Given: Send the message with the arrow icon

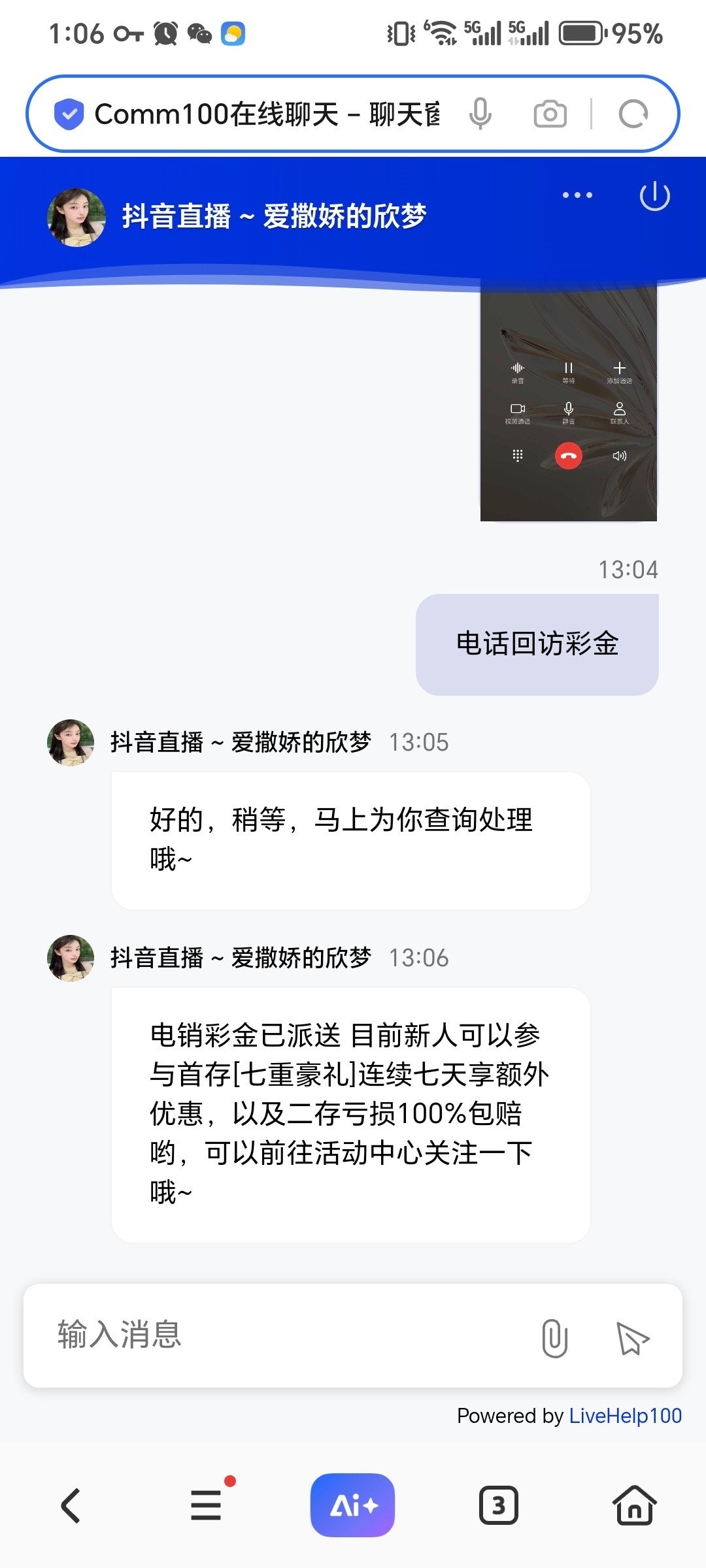Looking at the screenshot, I should 632,1337.
